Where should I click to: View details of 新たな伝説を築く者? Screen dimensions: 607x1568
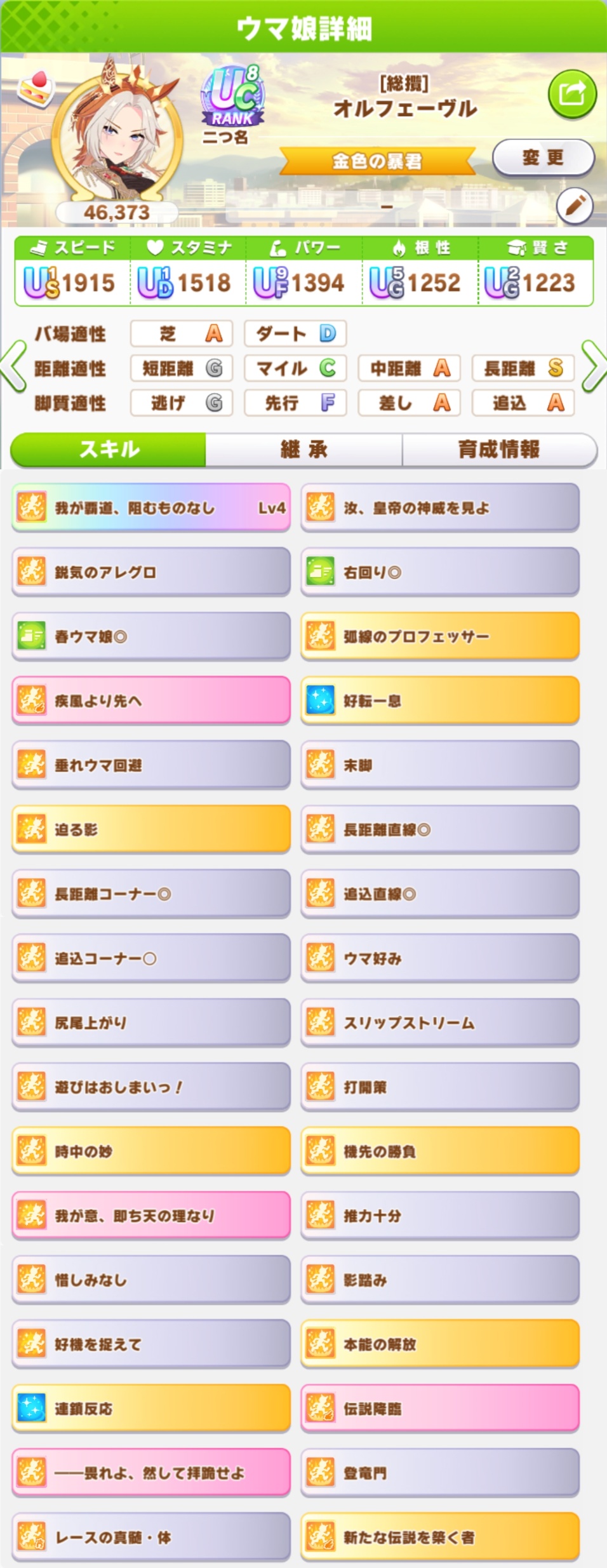pos(439,1538)
